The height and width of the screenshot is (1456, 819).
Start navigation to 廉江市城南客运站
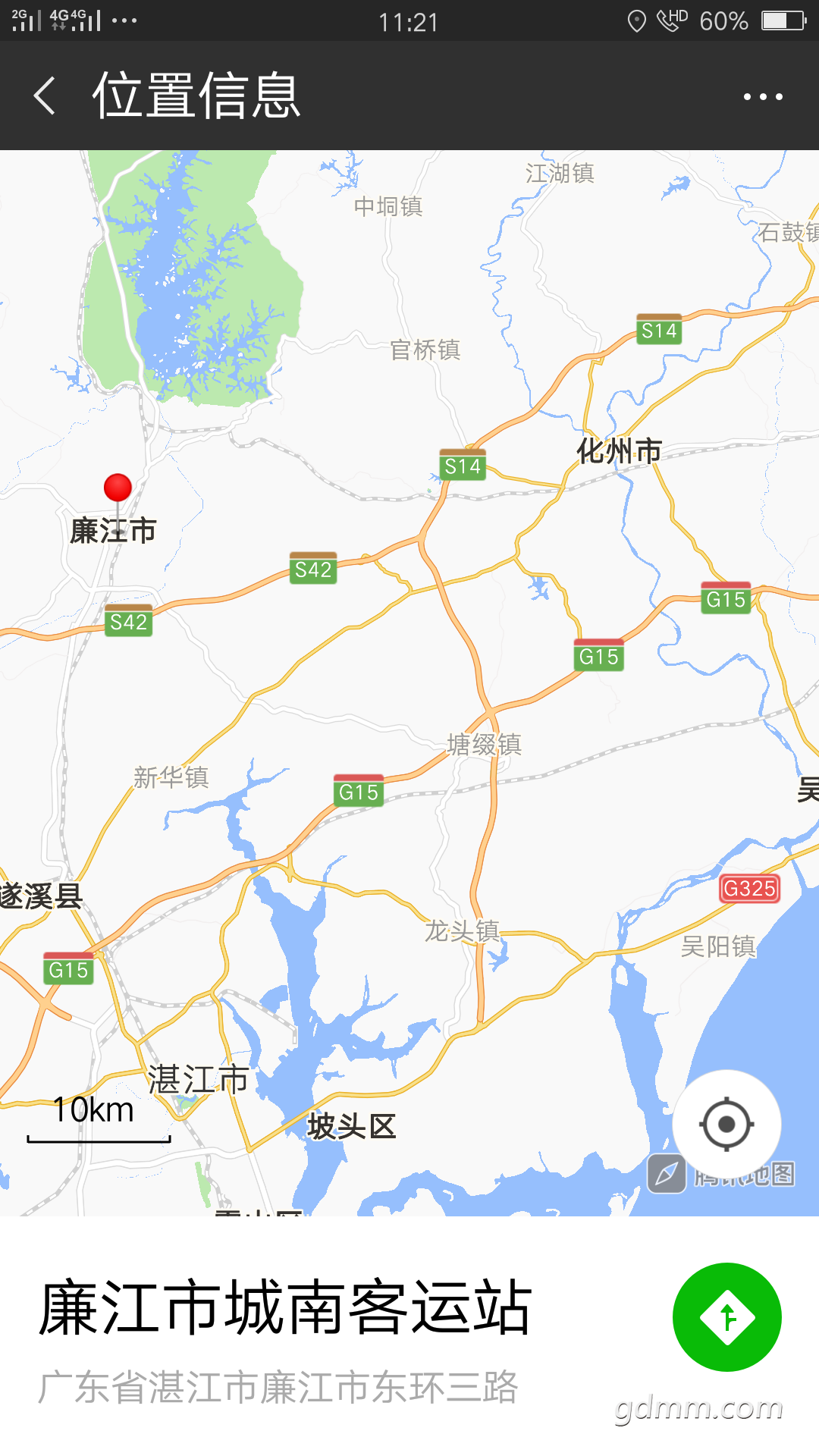click(x=726, y=1317)
